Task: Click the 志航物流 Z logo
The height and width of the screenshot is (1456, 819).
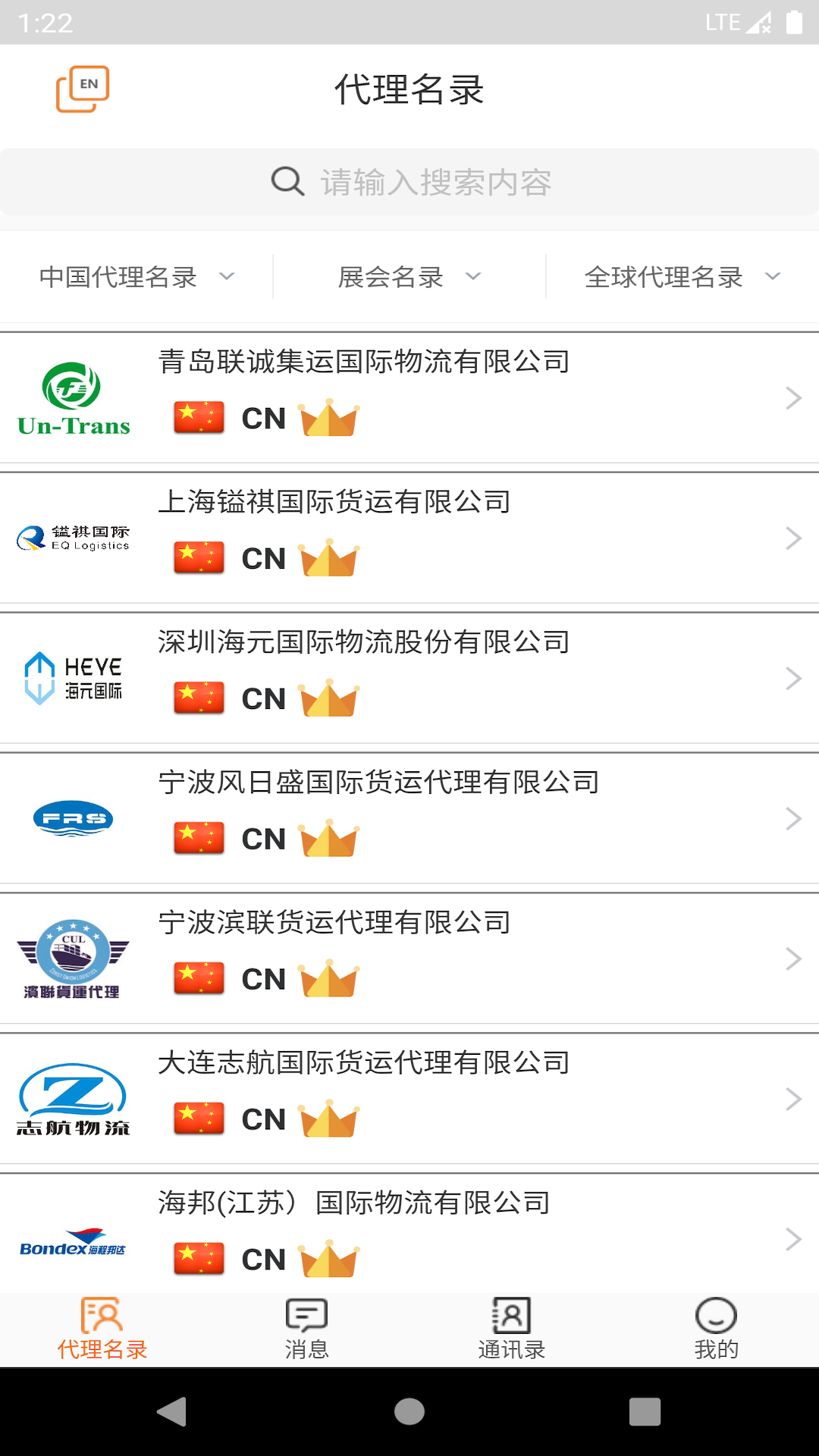Action: (74, 1098)
